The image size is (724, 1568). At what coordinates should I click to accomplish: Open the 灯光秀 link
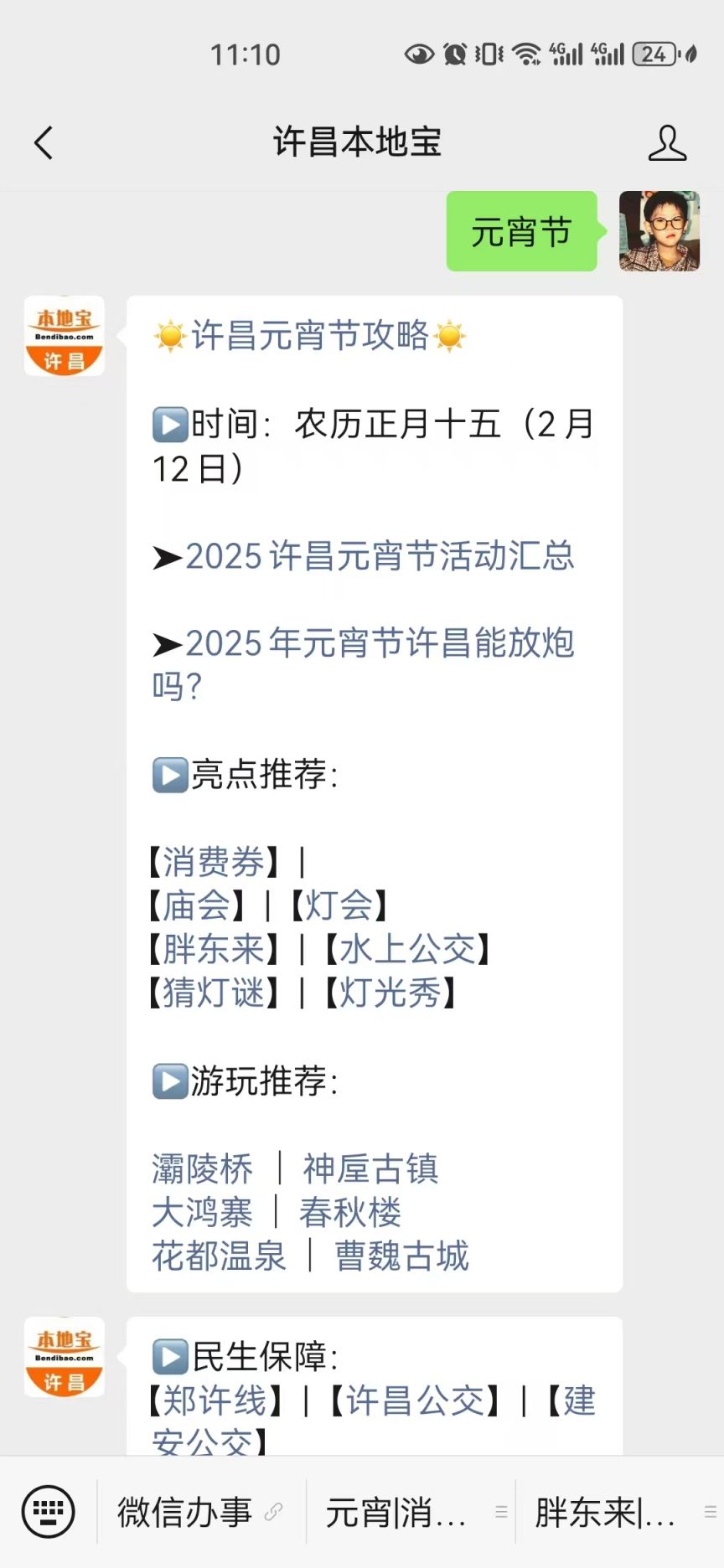pyautogui.click(x=390, y=993)
